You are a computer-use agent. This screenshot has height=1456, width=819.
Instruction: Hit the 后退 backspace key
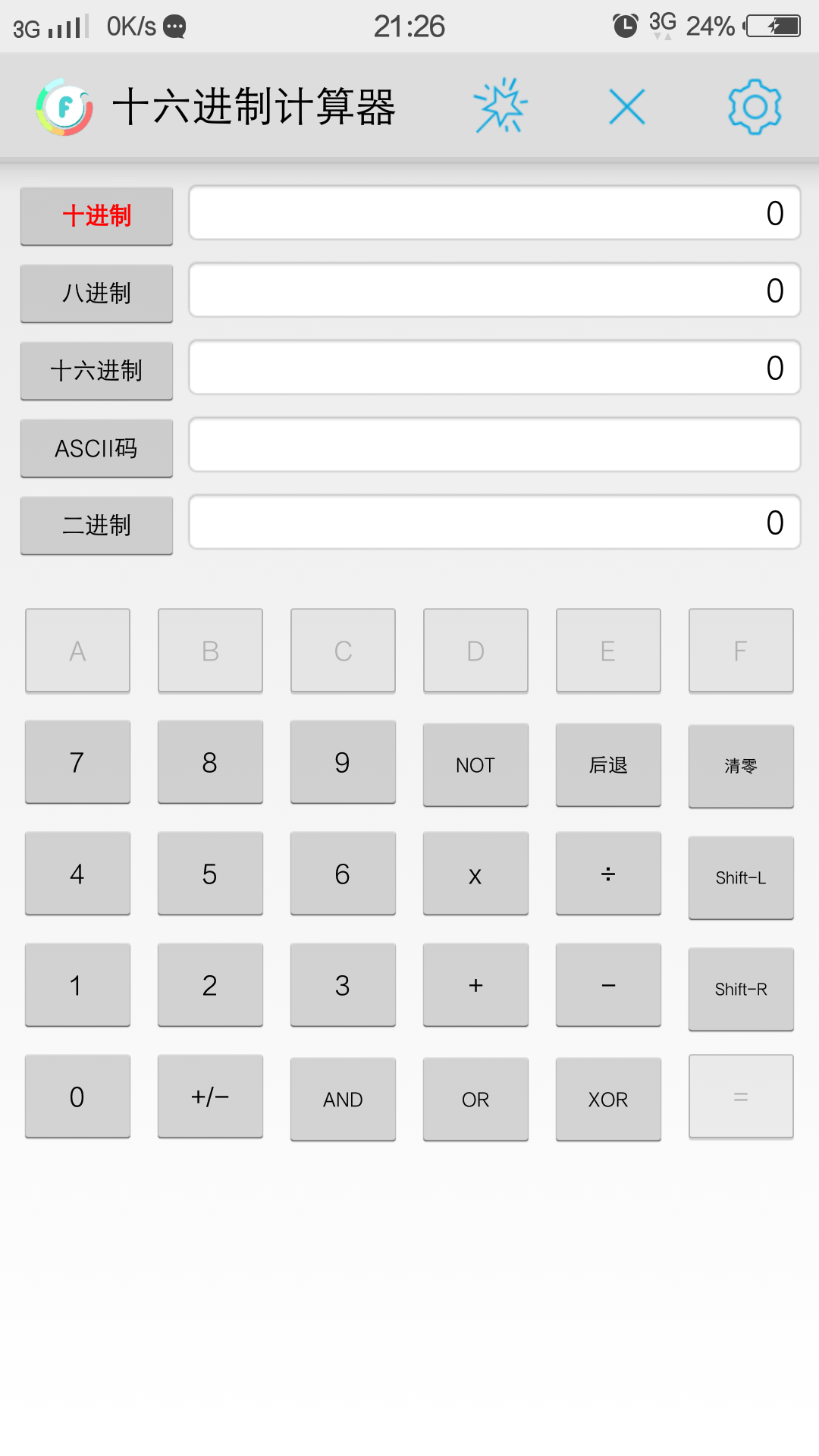(x=608, y=765)
